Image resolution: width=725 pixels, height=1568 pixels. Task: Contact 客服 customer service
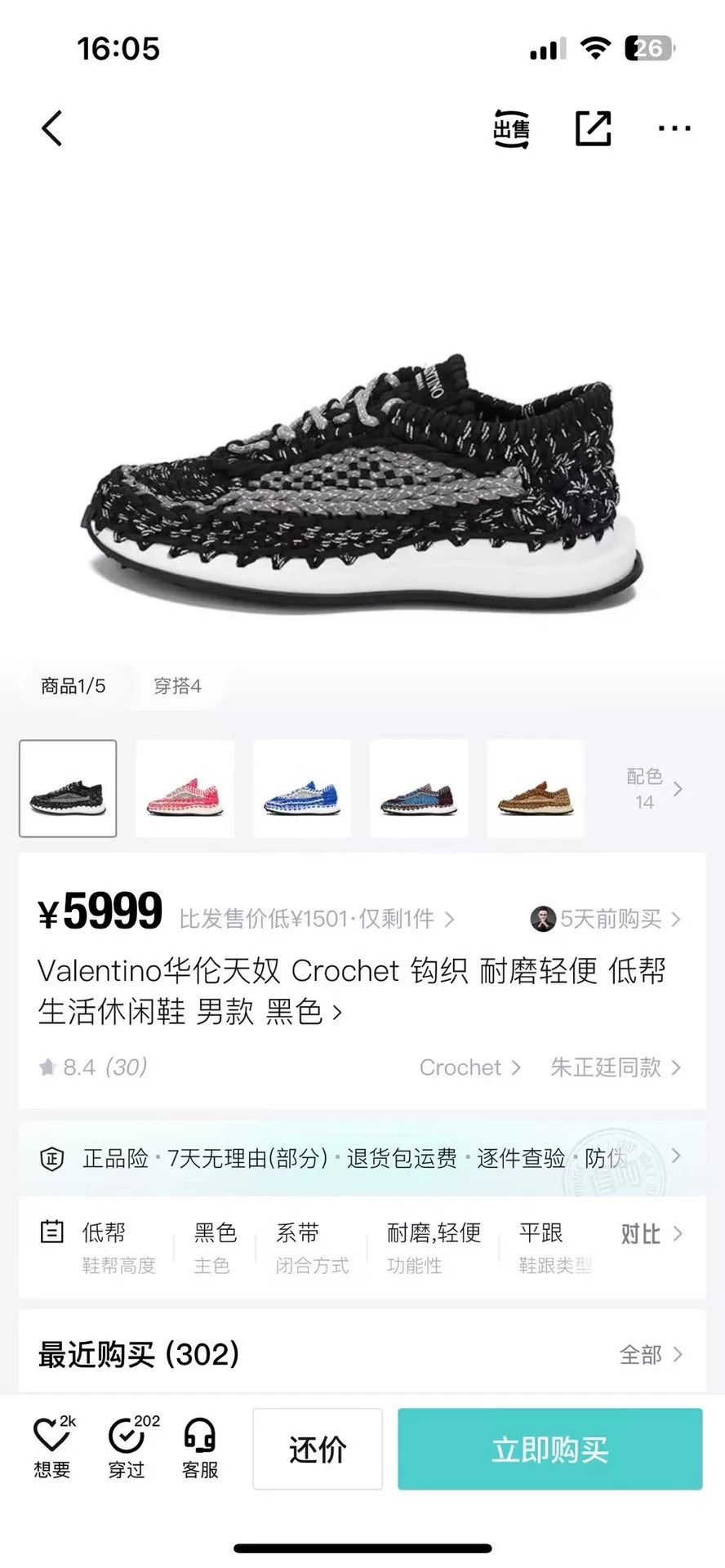click(200, 1449)
